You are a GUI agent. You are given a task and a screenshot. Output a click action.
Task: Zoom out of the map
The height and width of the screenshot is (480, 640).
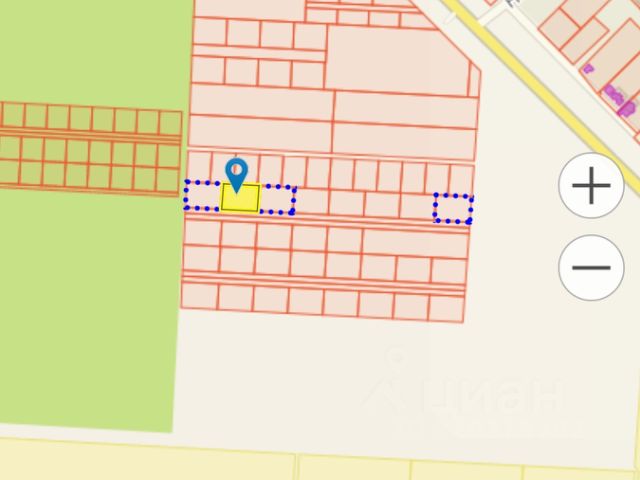[591, 267]
